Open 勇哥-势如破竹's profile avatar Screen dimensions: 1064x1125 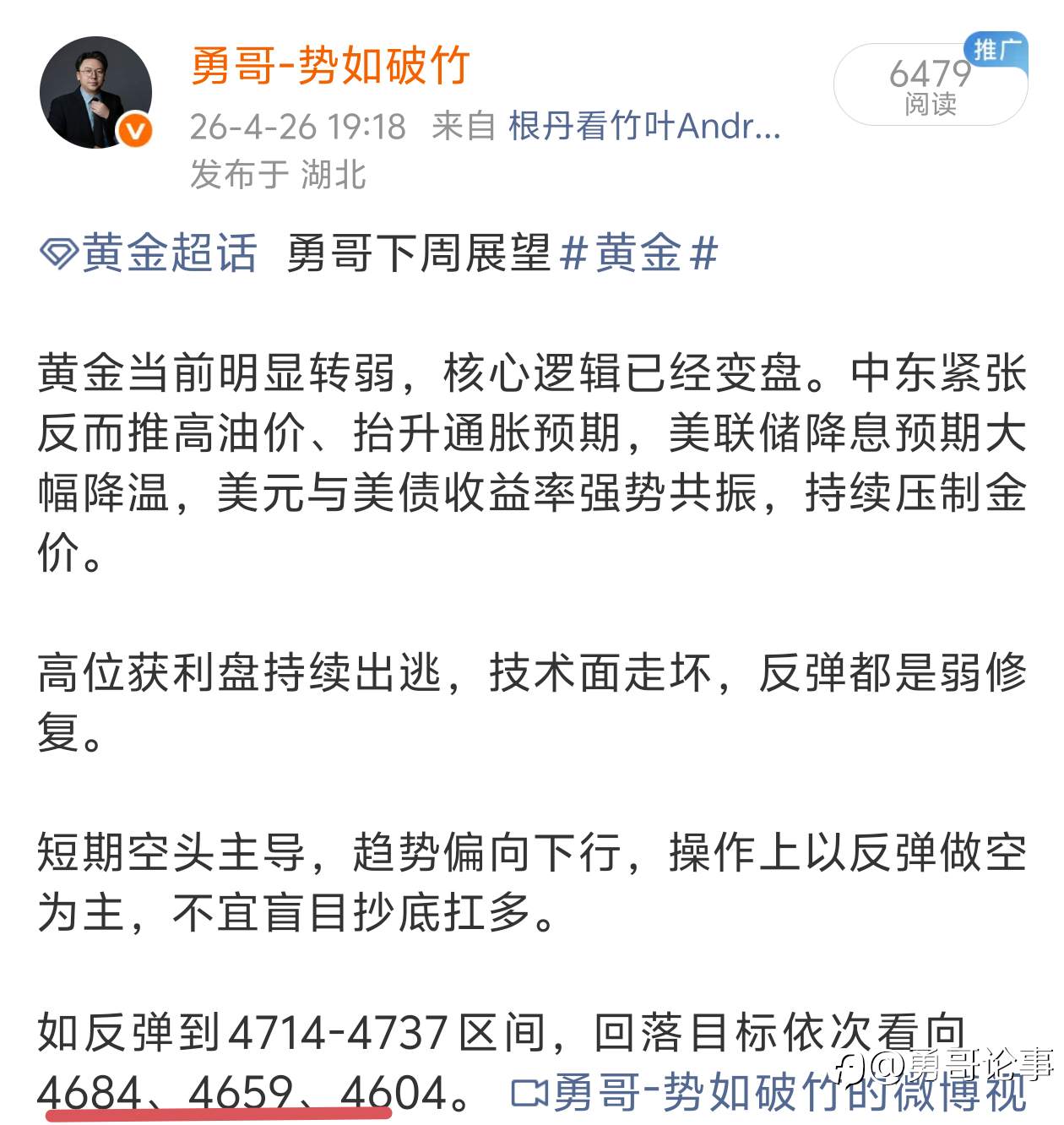(96, 92)
